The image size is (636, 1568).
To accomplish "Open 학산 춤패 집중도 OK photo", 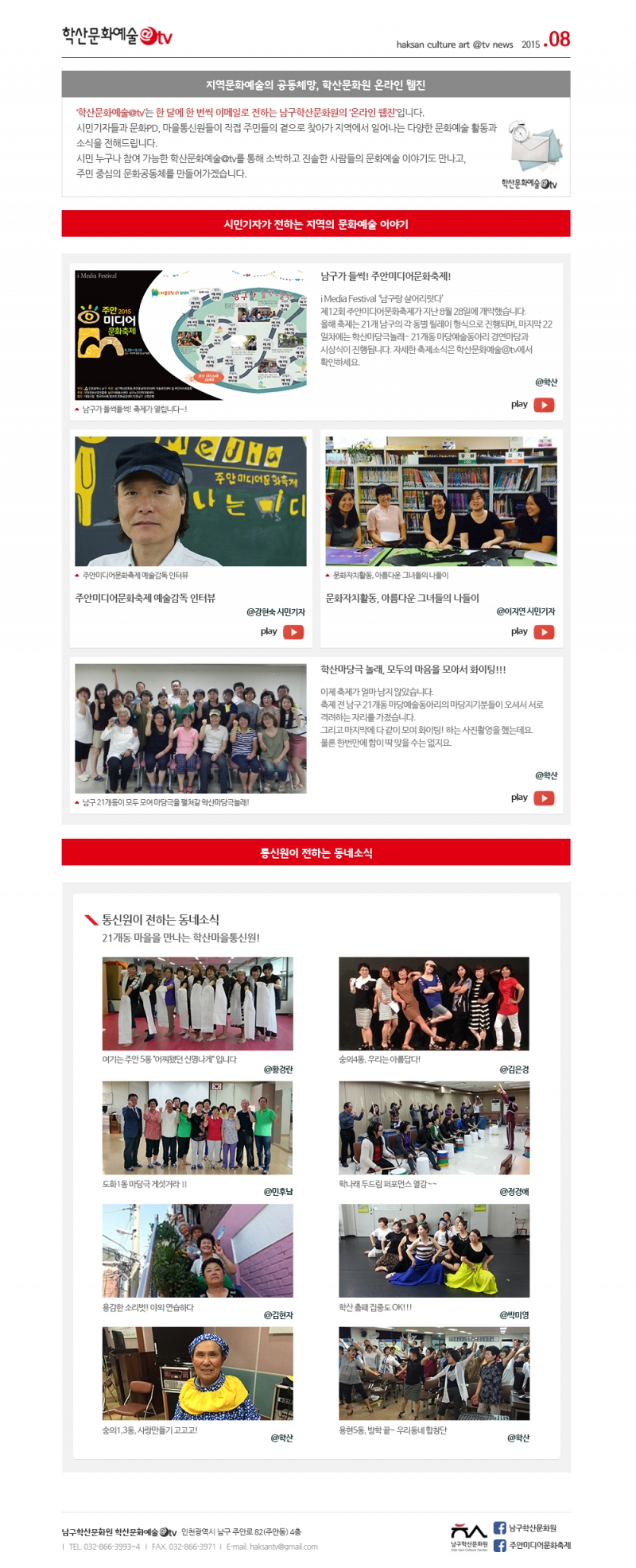I will 434,1251.
